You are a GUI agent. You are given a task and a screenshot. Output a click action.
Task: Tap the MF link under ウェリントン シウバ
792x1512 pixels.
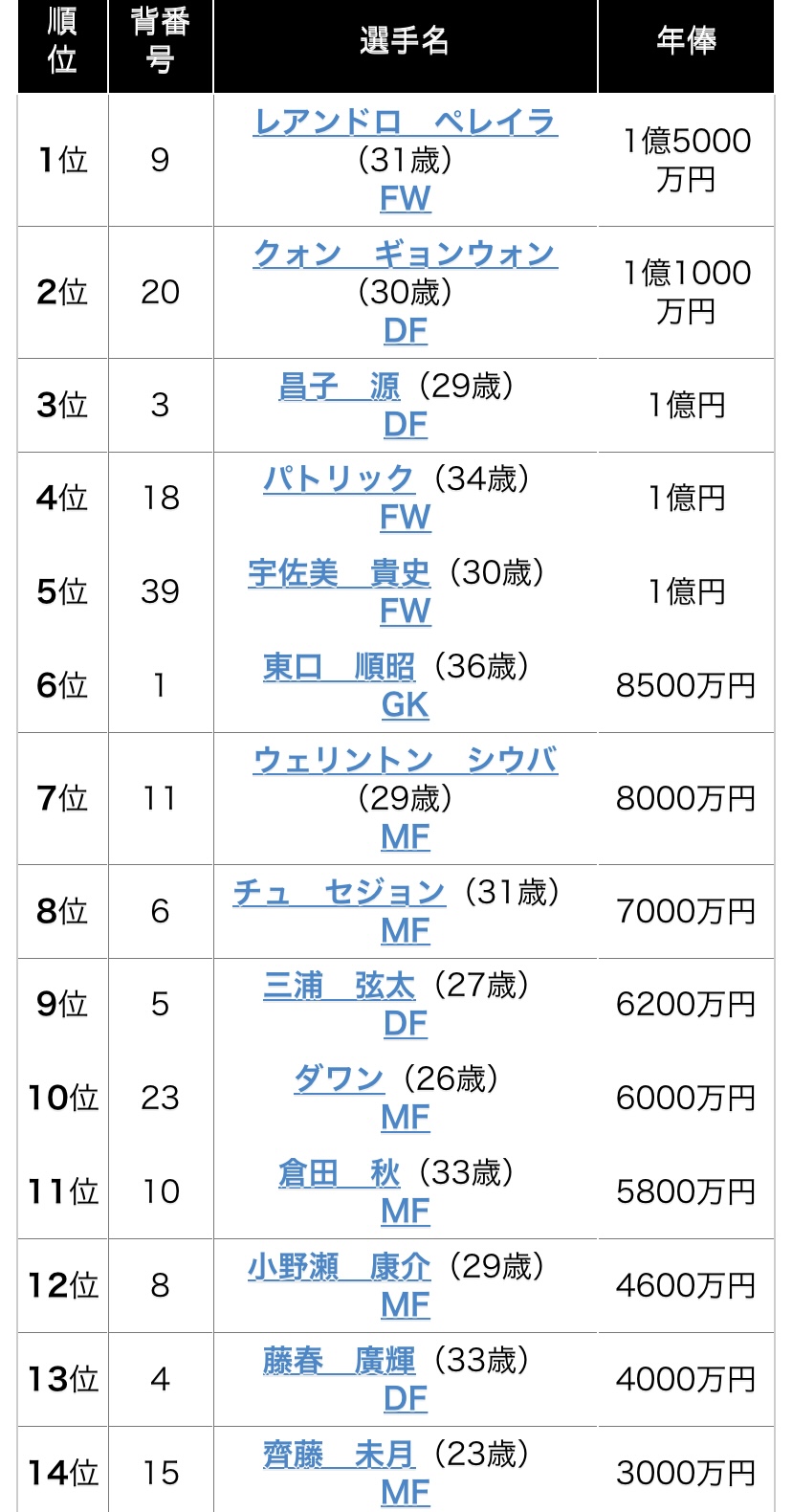click(x=406, y=837)
